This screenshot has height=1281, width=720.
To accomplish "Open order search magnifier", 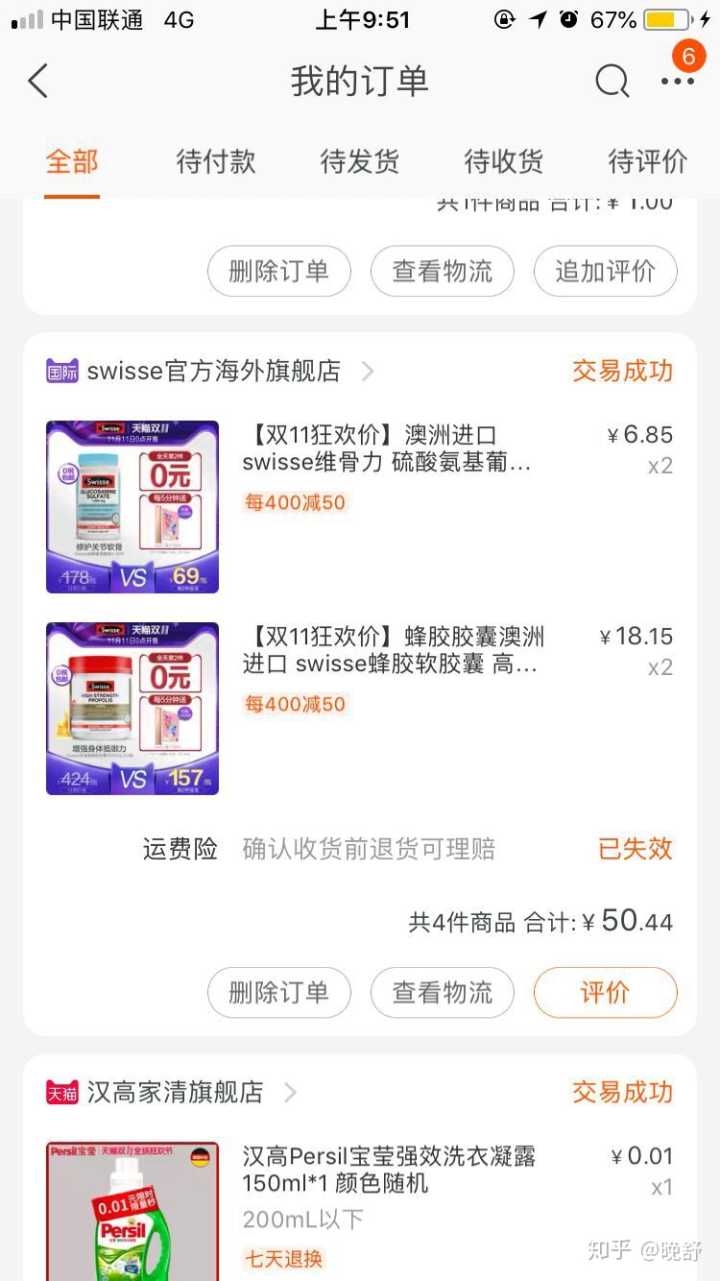I will 612,81.
